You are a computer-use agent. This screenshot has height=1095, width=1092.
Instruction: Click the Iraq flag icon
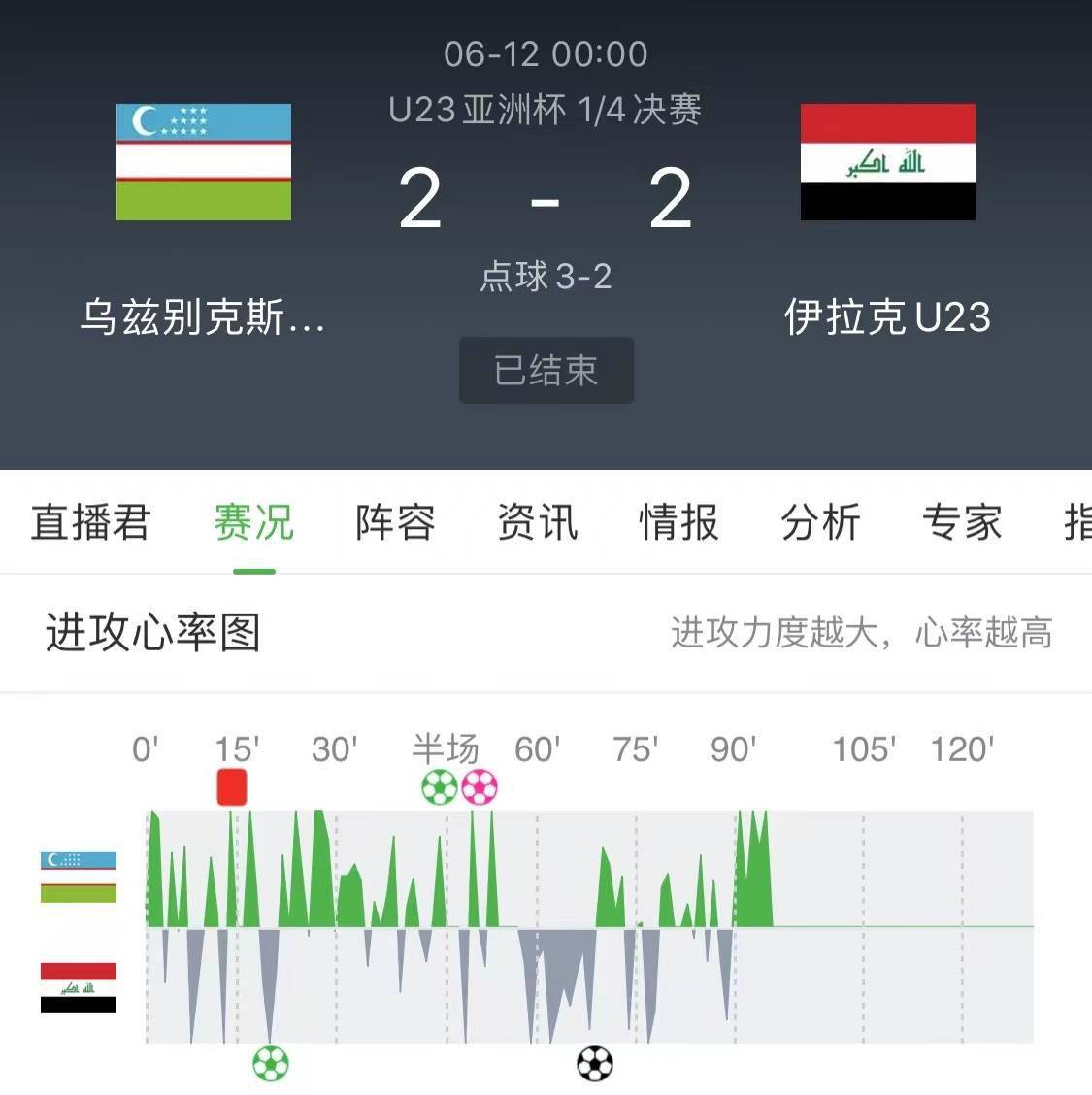tap(887, 161)
